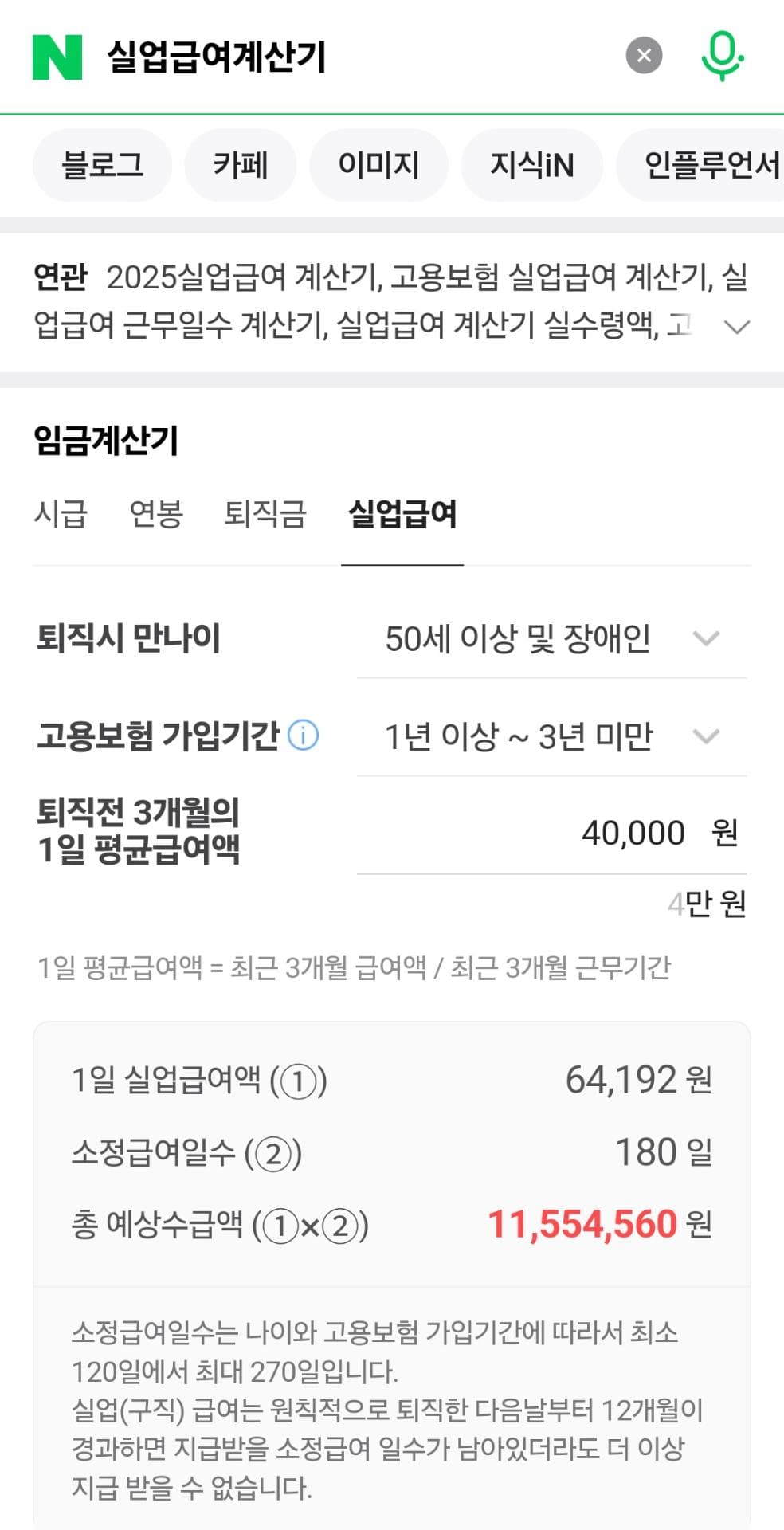The width and height of the screenshot is (784, 1530).
Task: Open the 퇴직시 만나이 dropdown
Action: click(551, 639)
